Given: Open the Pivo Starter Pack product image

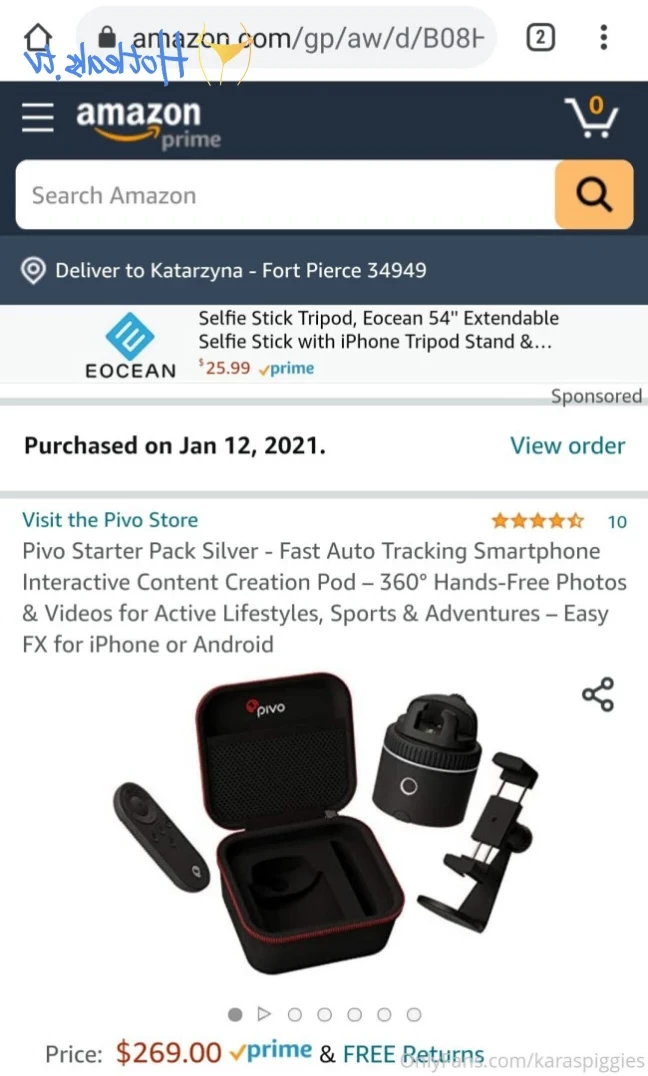Looking at the screenshot, I should [324, 823].
